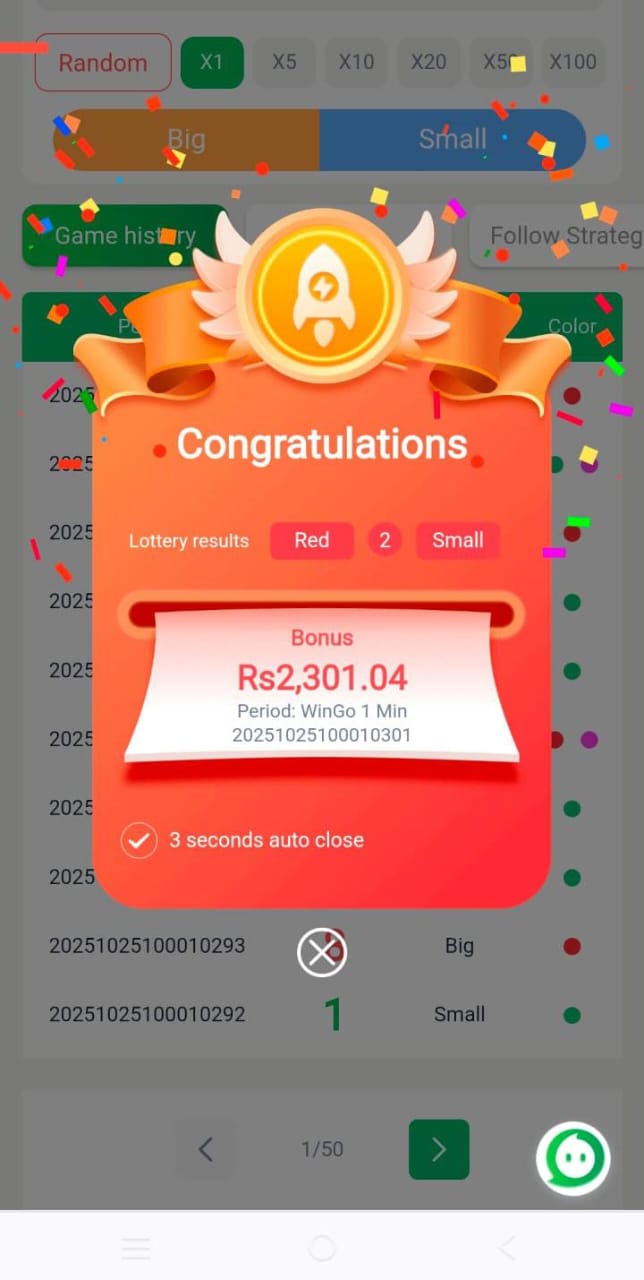Screen dimensions: 644x1280
Task: Close the Congratulations popup
Action: 321,953
